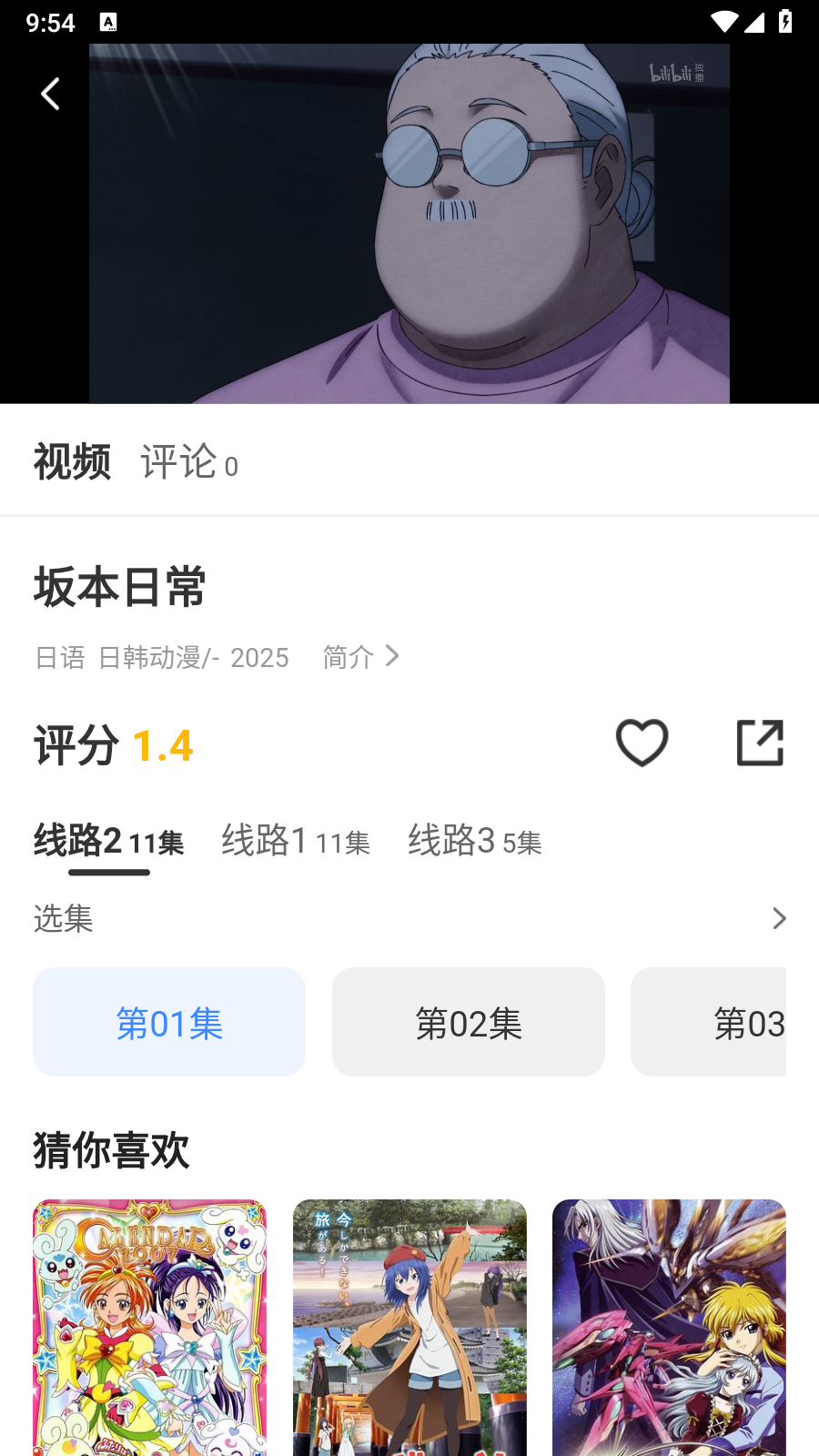Play episode 第01集

169,1022
